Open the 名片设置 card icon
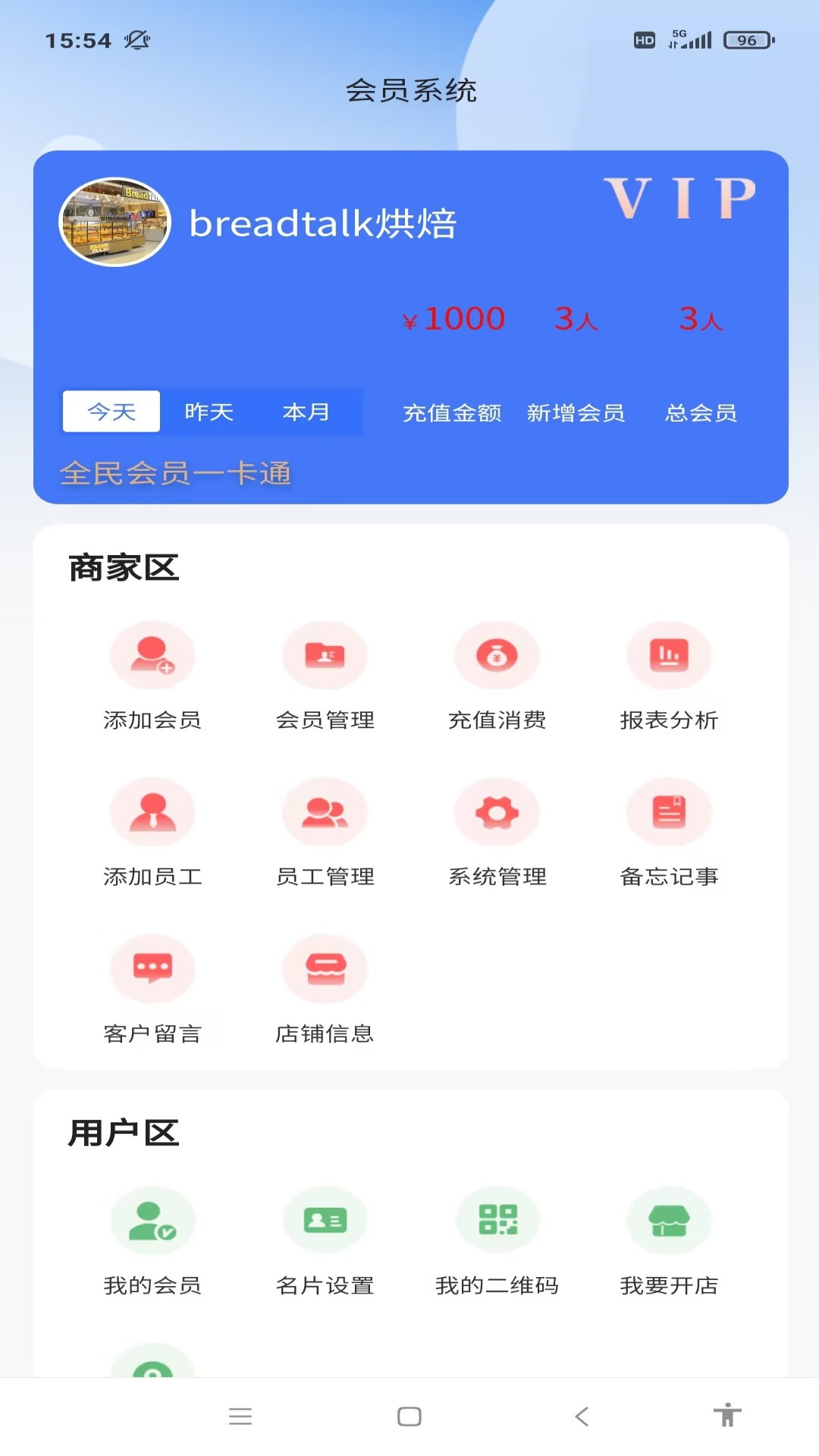 (325, 1221)
